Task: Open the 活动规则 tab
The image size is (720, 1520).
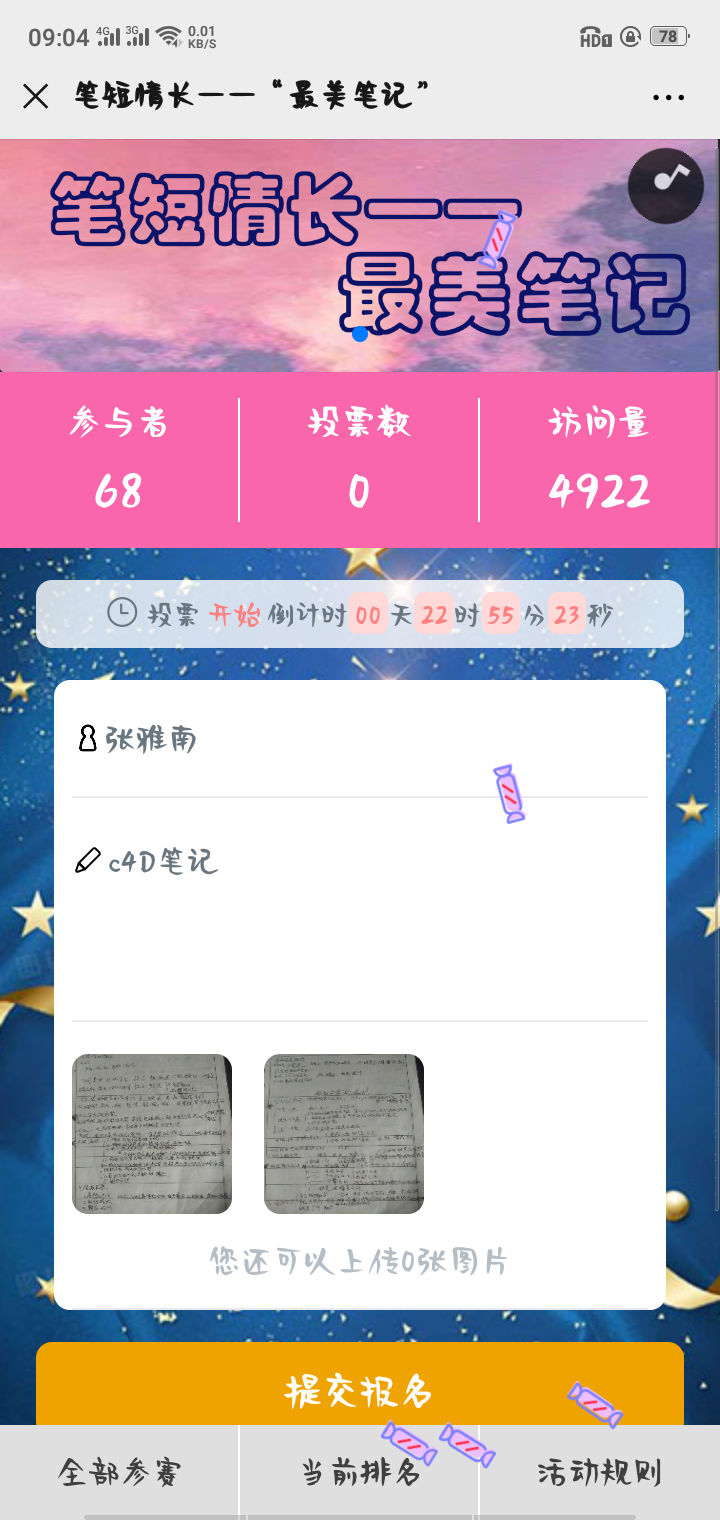Action: pos(599,1472)
